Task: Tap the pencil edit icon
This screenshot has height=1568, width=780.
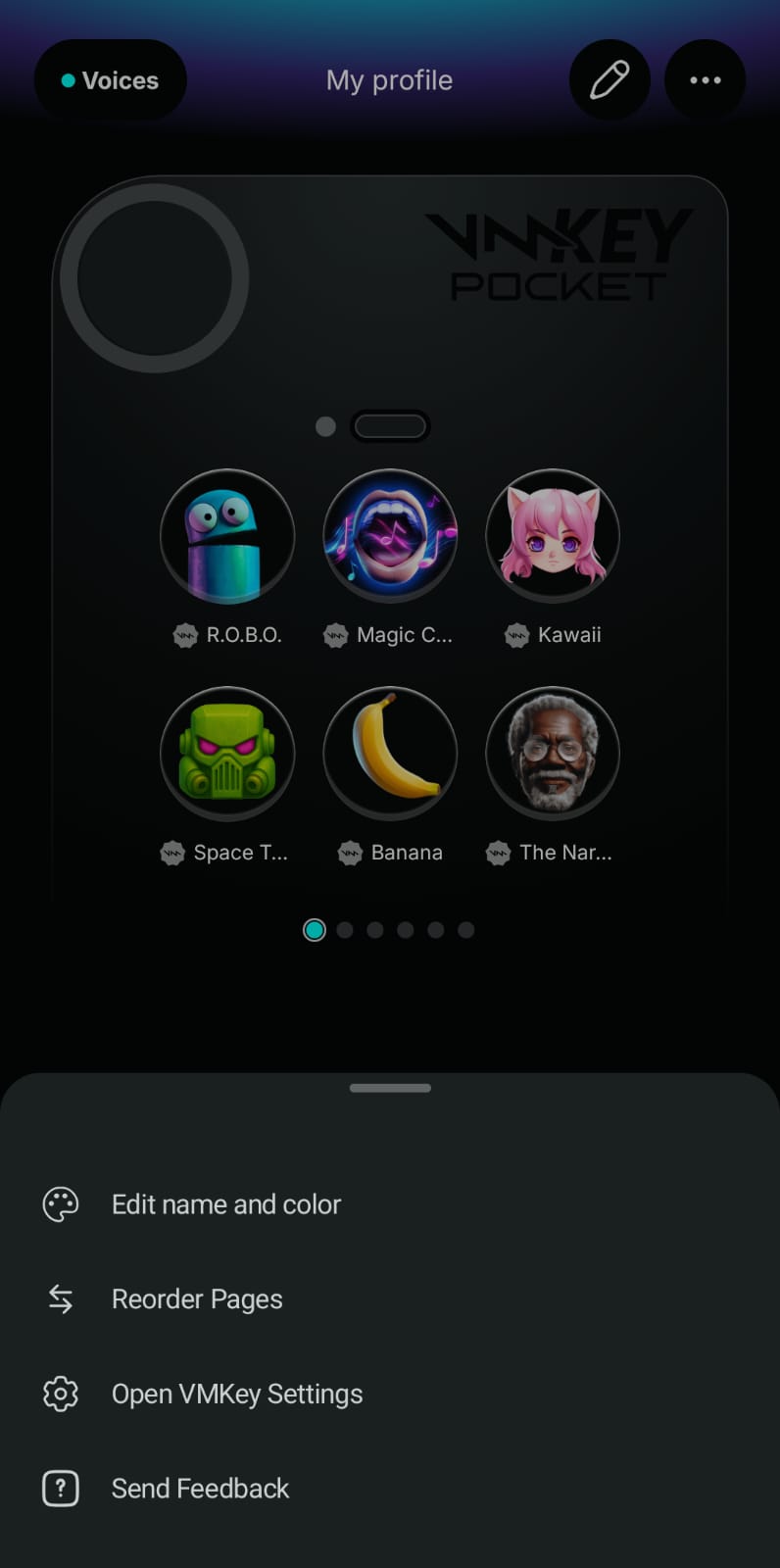Action: tap(609, 80)
